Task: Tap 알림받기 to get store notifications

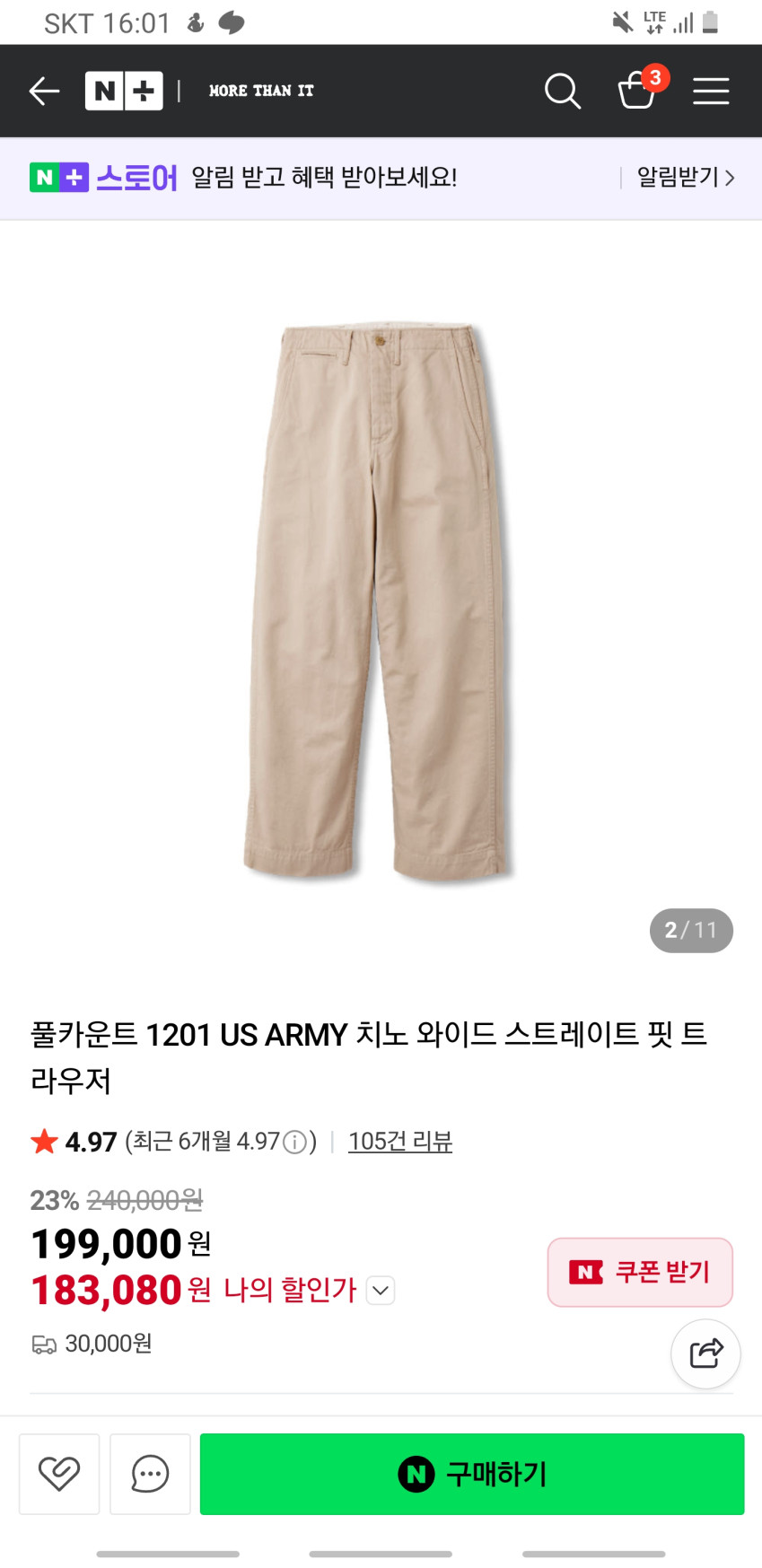Action: pyautogui.click(x=686, y=178)
